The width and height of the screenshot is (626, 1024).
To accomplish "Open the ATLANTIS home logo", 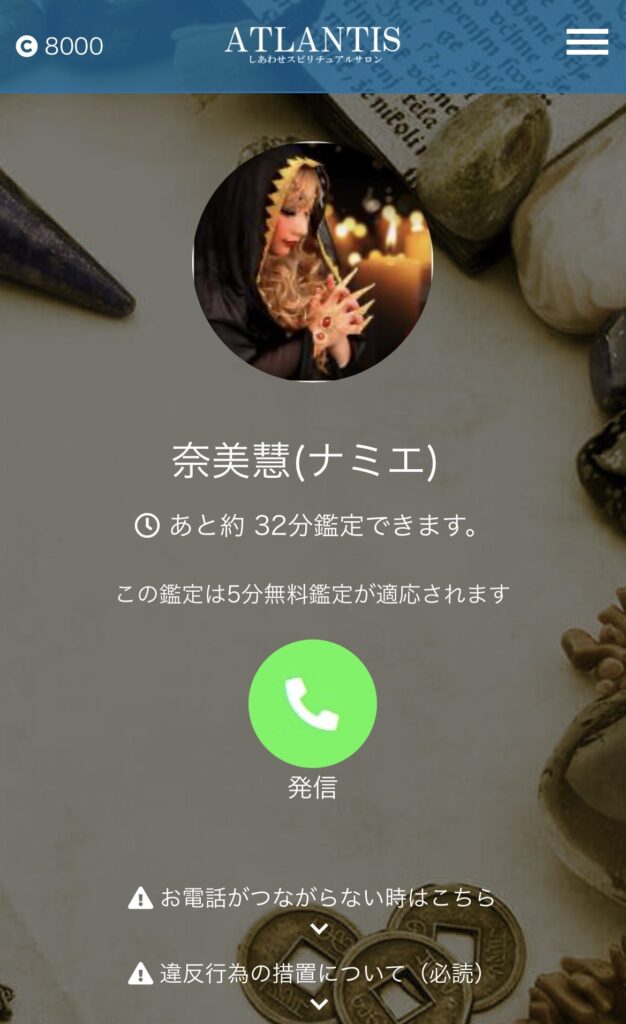I will [x=313, y=43].
